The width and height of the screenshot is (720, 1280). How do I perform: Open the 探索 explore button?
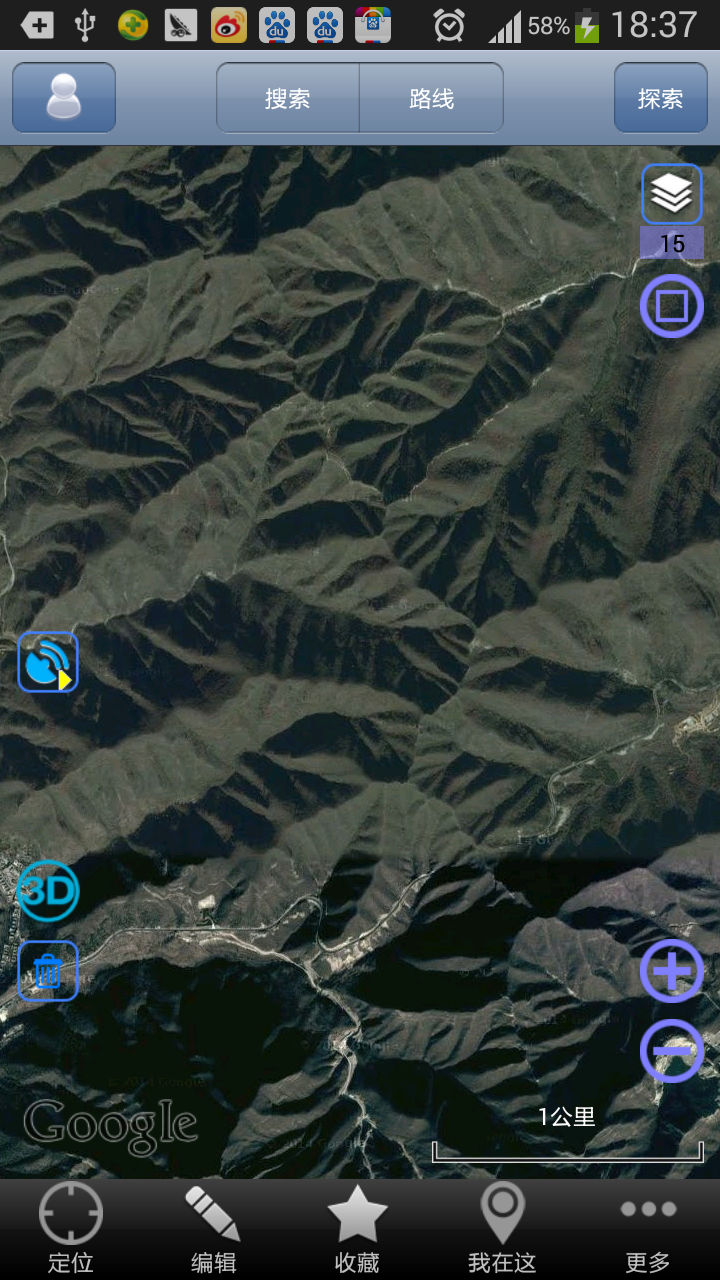pos(660,98)
